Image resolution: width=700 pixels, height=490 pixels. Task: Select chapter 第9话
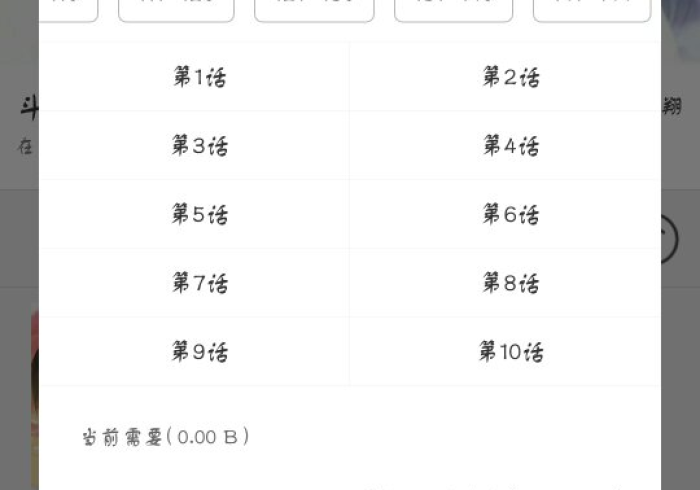tap(199, 352)
